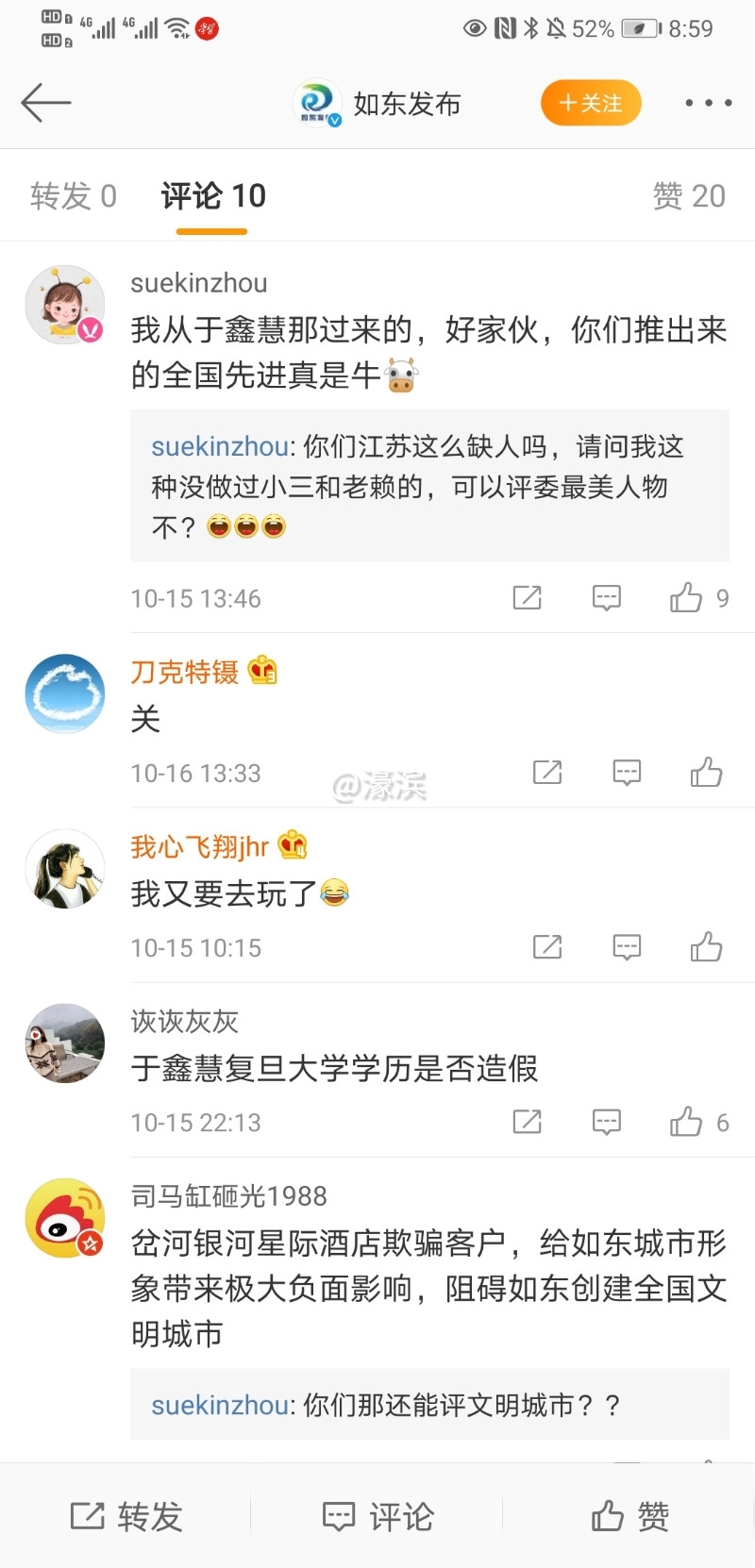This screenshot has width=755, height=1568.
Task: Repost suekinzhou's comment from 10-15 13:46
Action: (527, 598)
